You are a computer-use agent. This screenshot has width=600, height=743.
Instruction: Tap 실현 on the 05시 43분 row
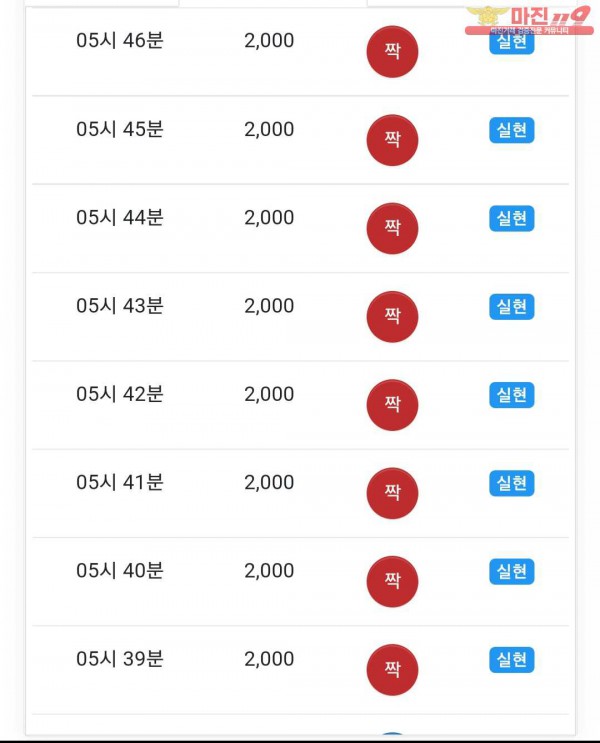coord(511,307)
